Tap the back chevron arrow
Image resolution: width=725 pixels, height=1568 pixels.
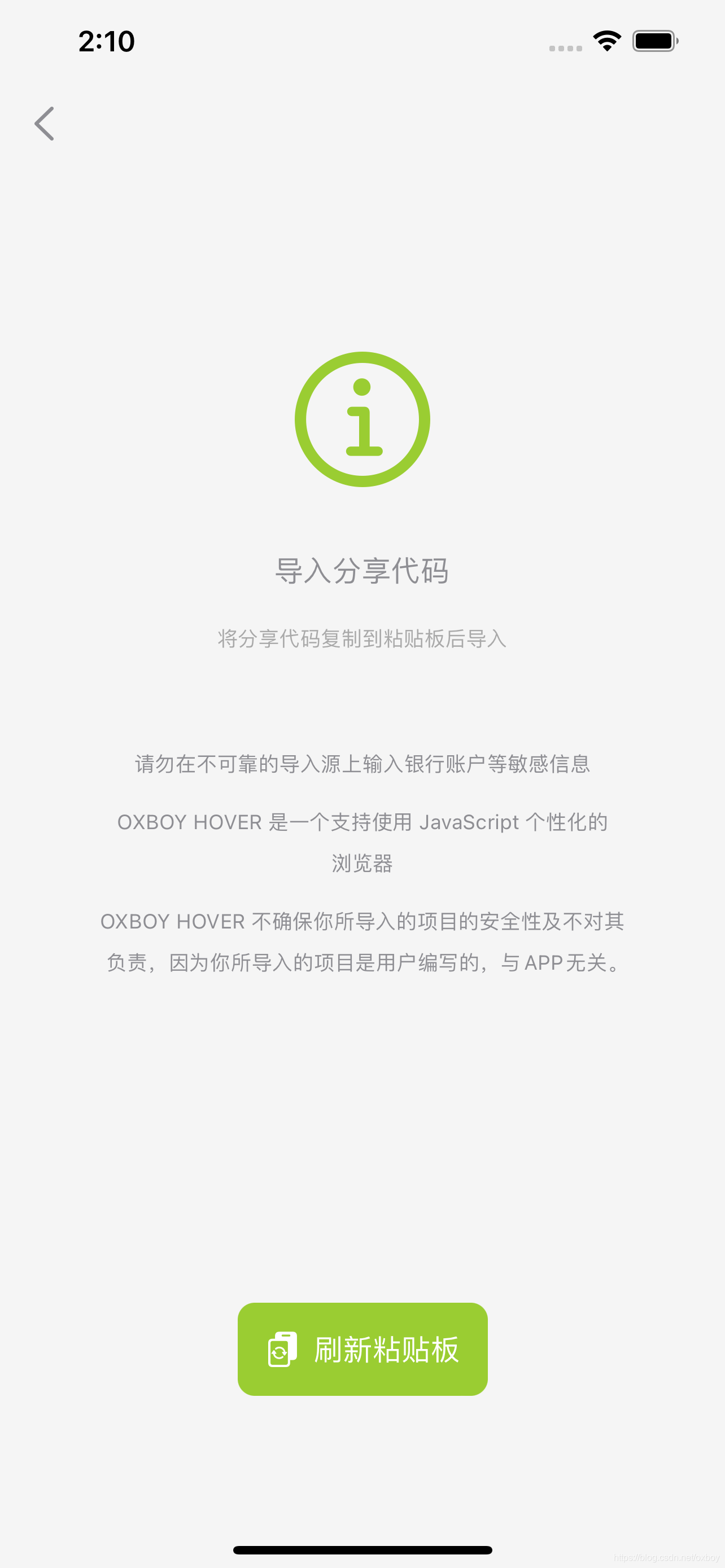(x=45, y=124)
